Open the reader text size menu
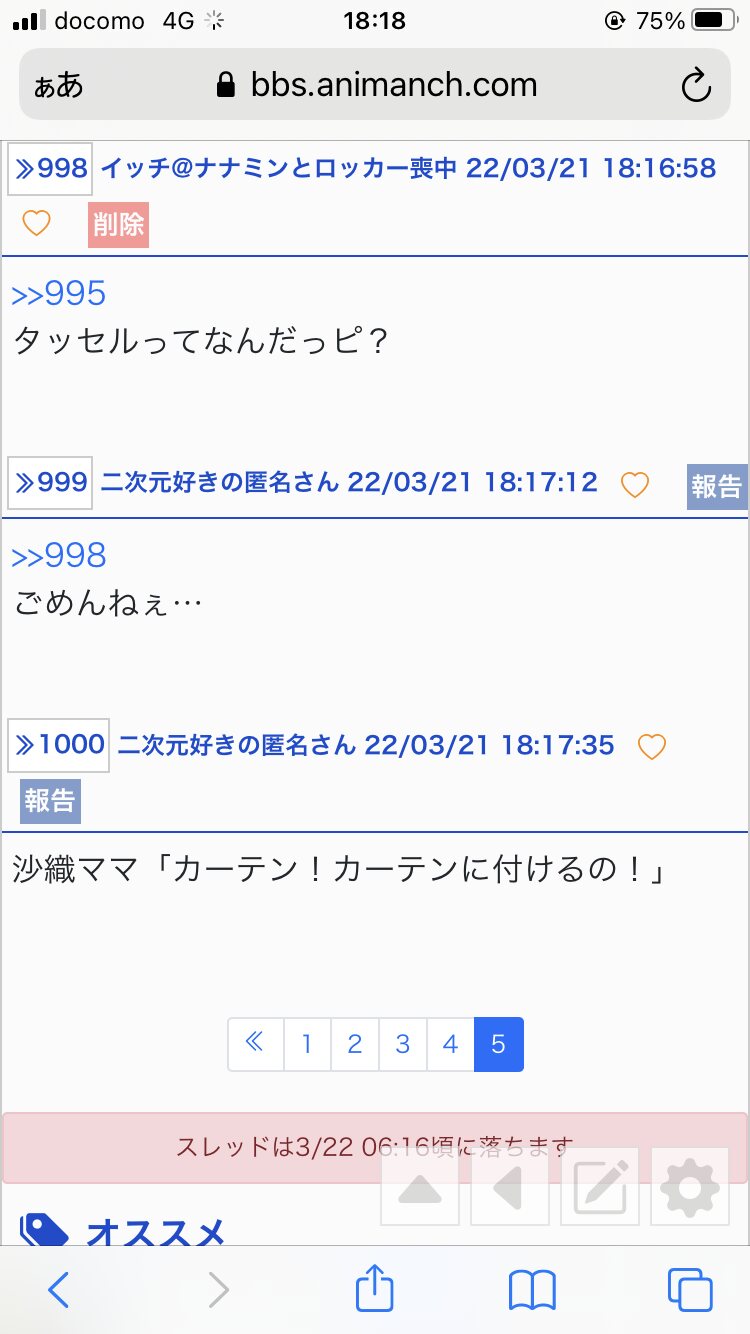The image size is (750, 1334). tap(58, 86)
